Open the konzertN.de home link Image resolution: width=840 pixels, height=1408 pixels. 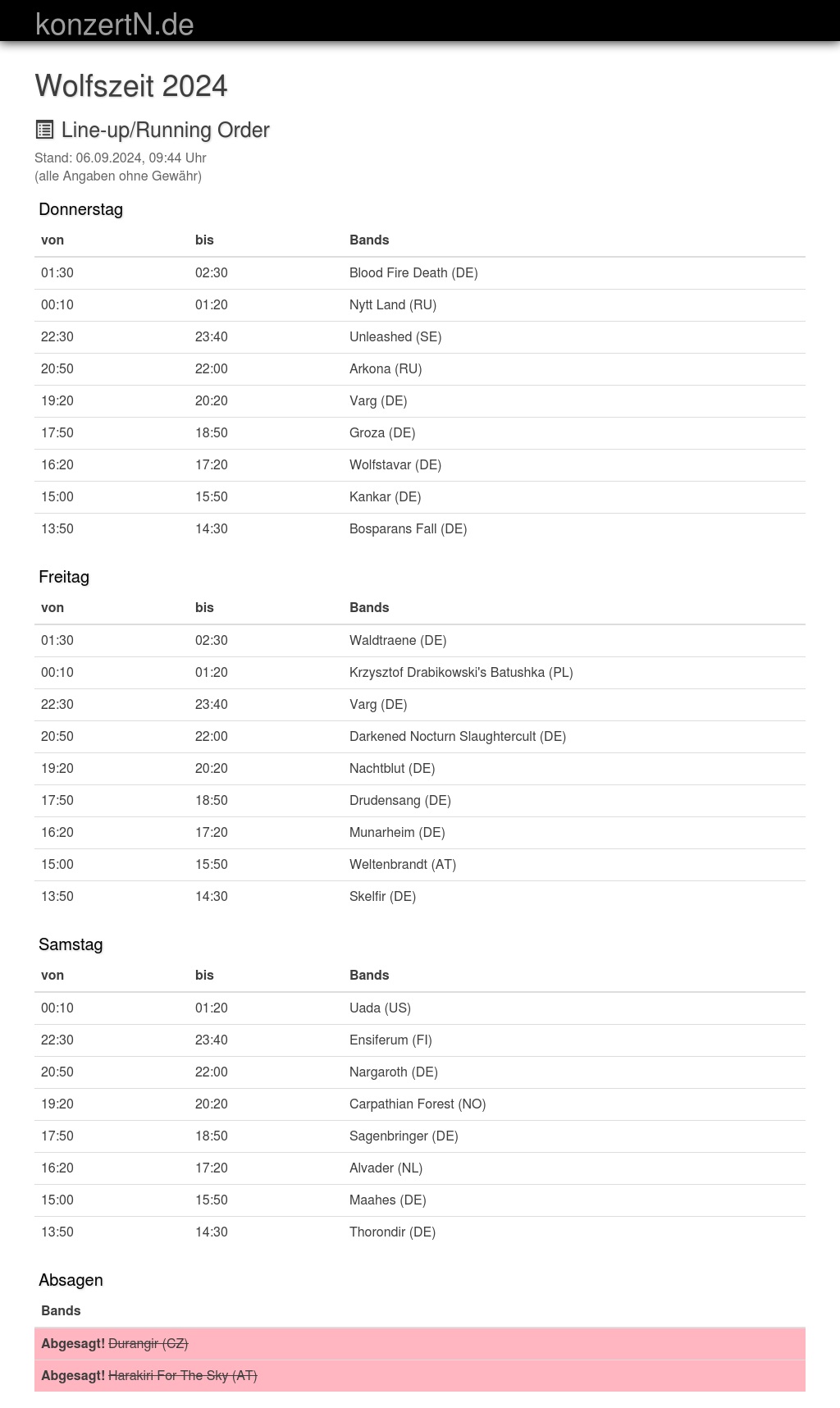pos(115,24)
